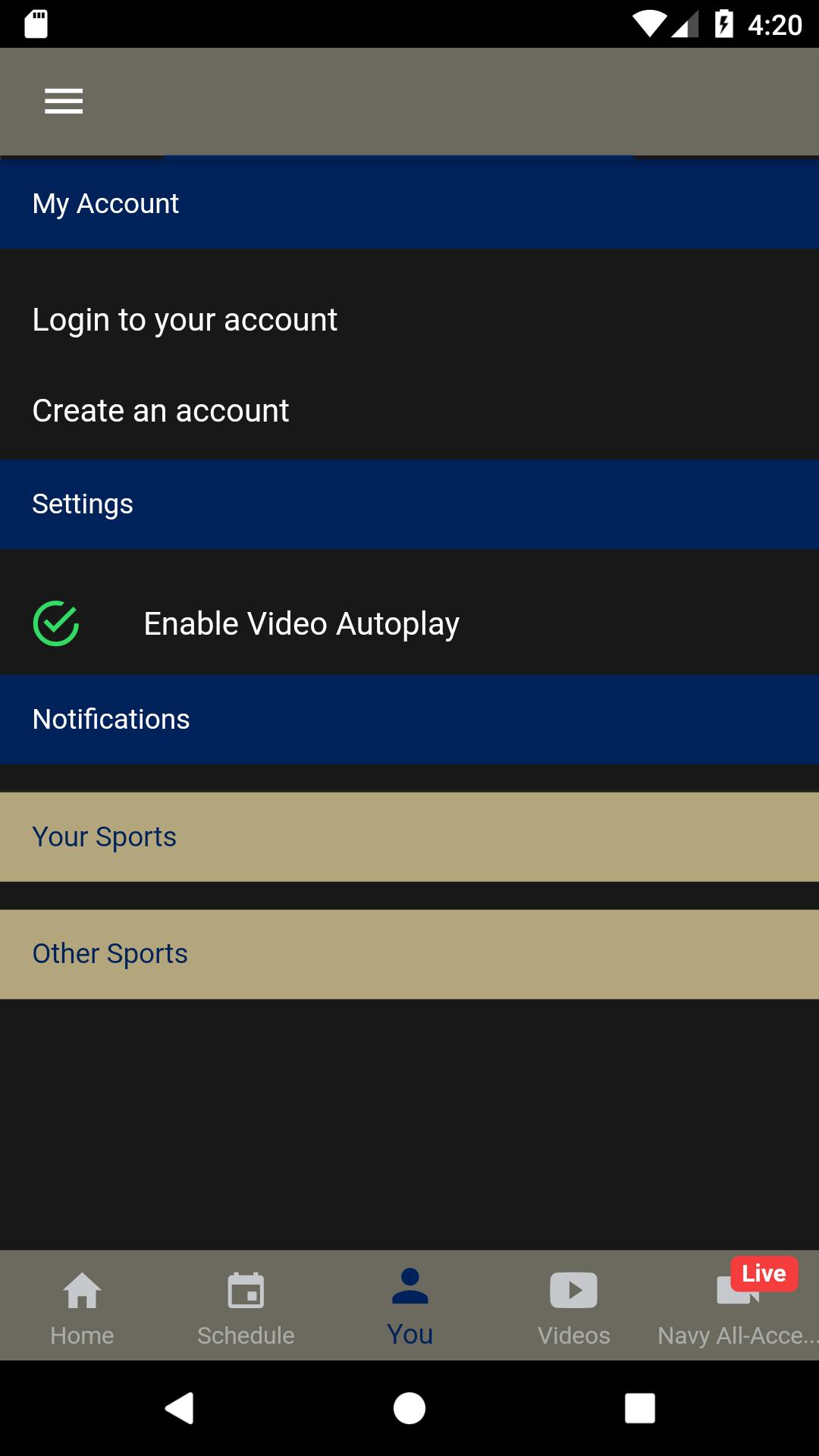Go to the Schedule tab
This screenshot has height=1456, width=819.
(x=246, y=1306)
